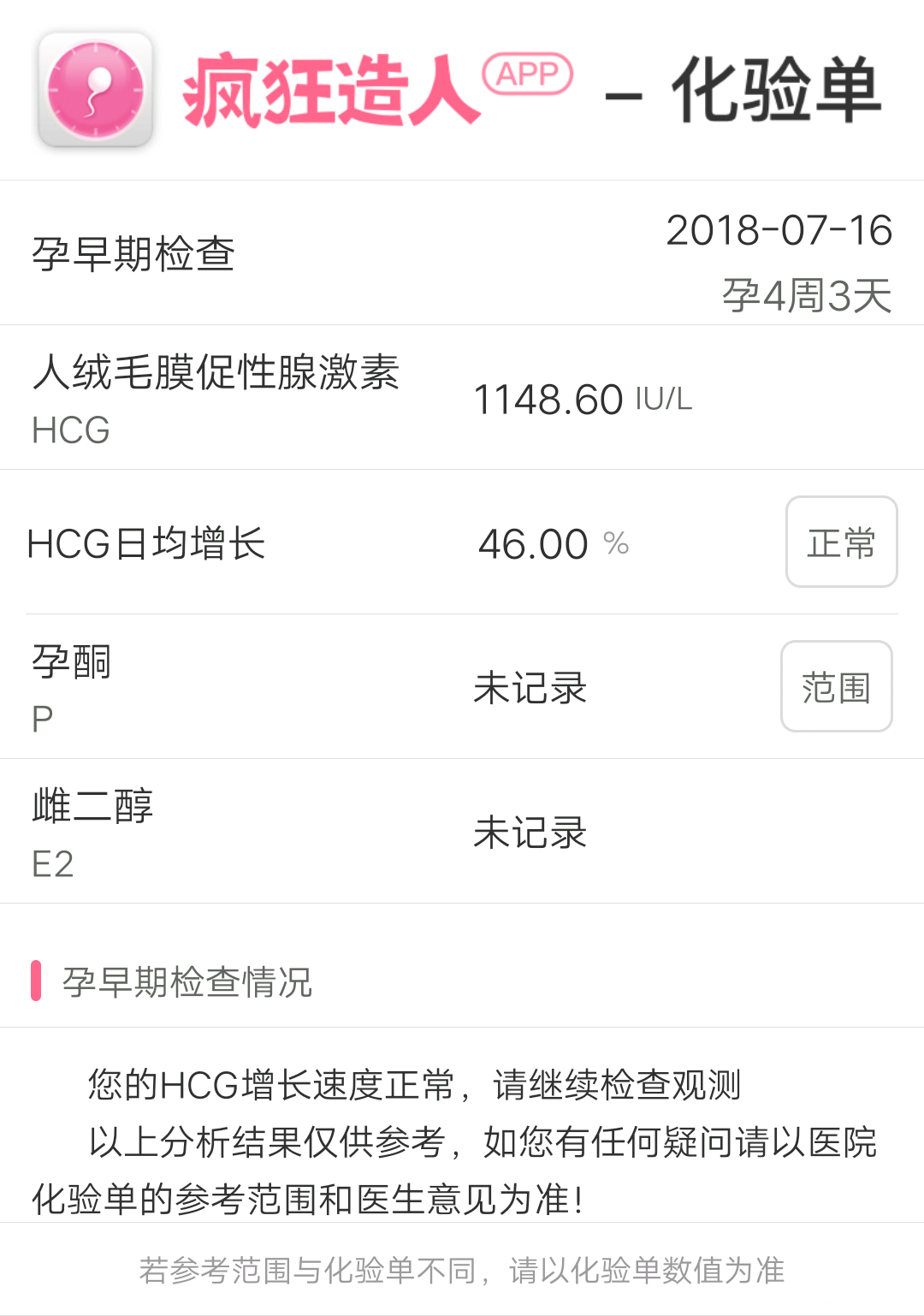Expand the 孕早期检查情况 section
Screen dimensions: 924x1316
(190, 982)
